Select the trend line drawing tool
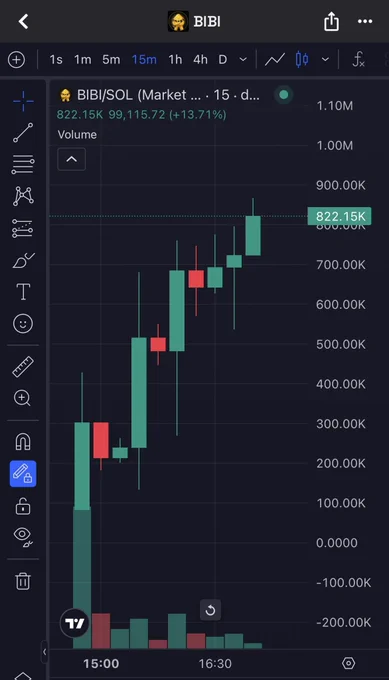389x680 pixels. click(23, 133)
